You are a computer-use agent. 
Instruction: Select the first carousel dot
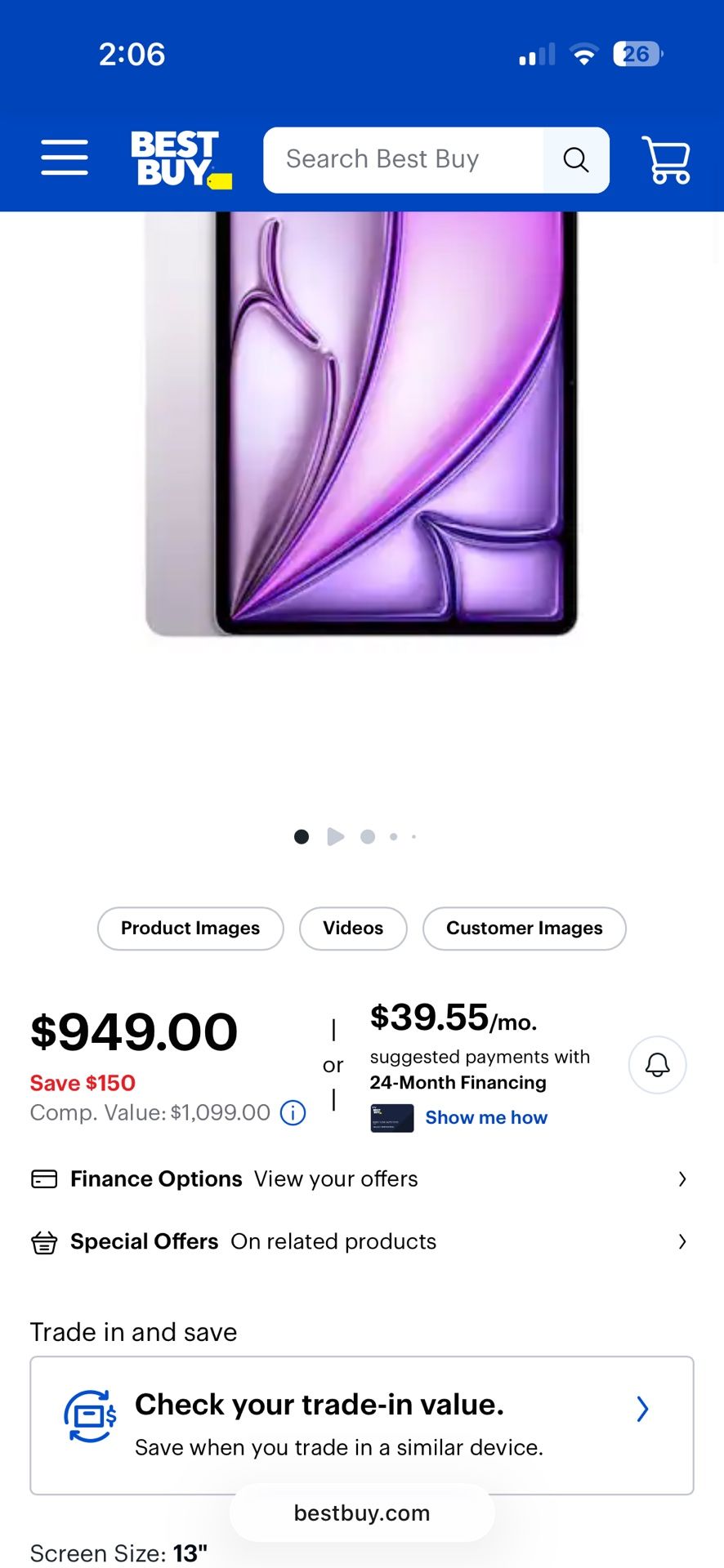(x=301, y=836)
